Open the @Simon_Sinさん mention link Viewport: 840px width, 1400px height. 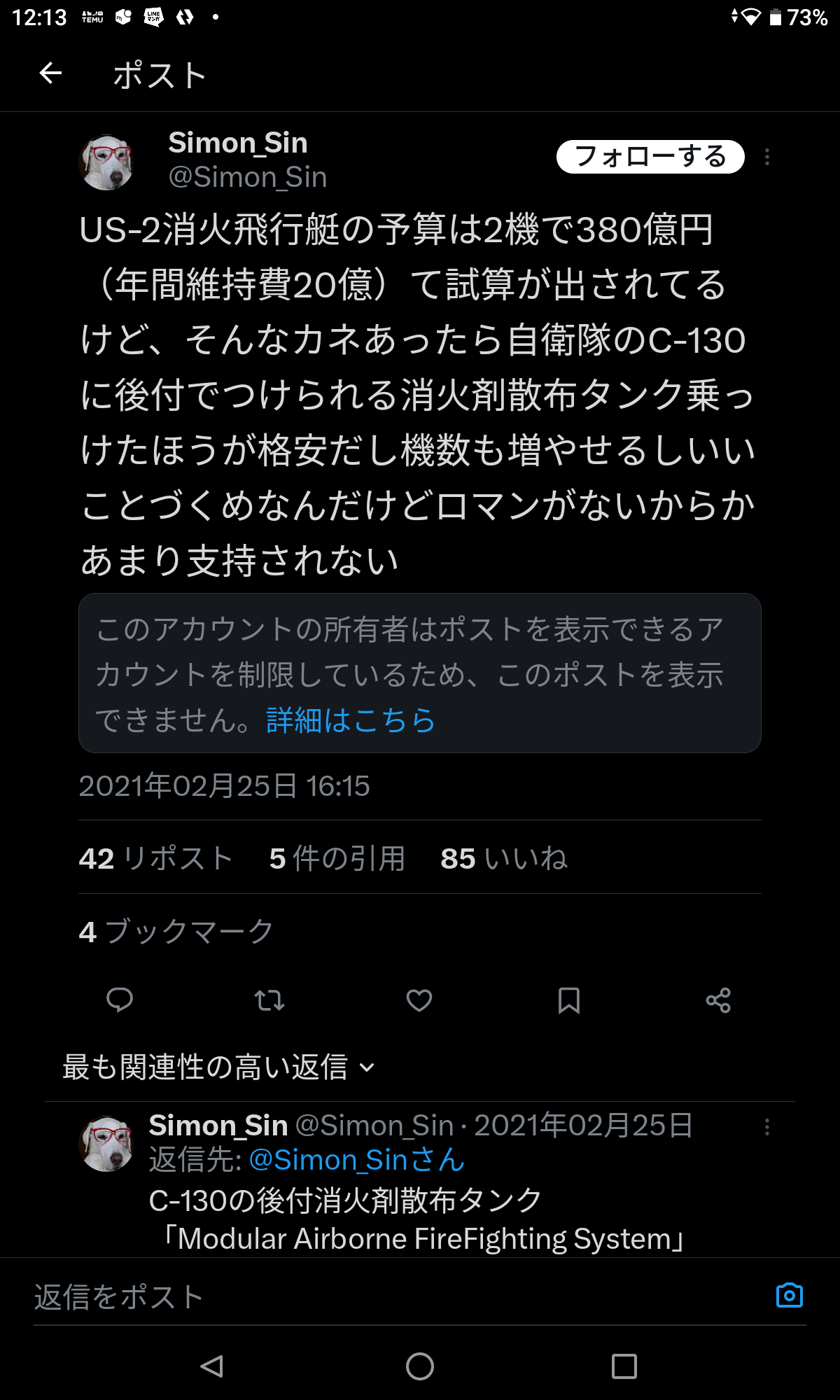tap(357, 1160)
